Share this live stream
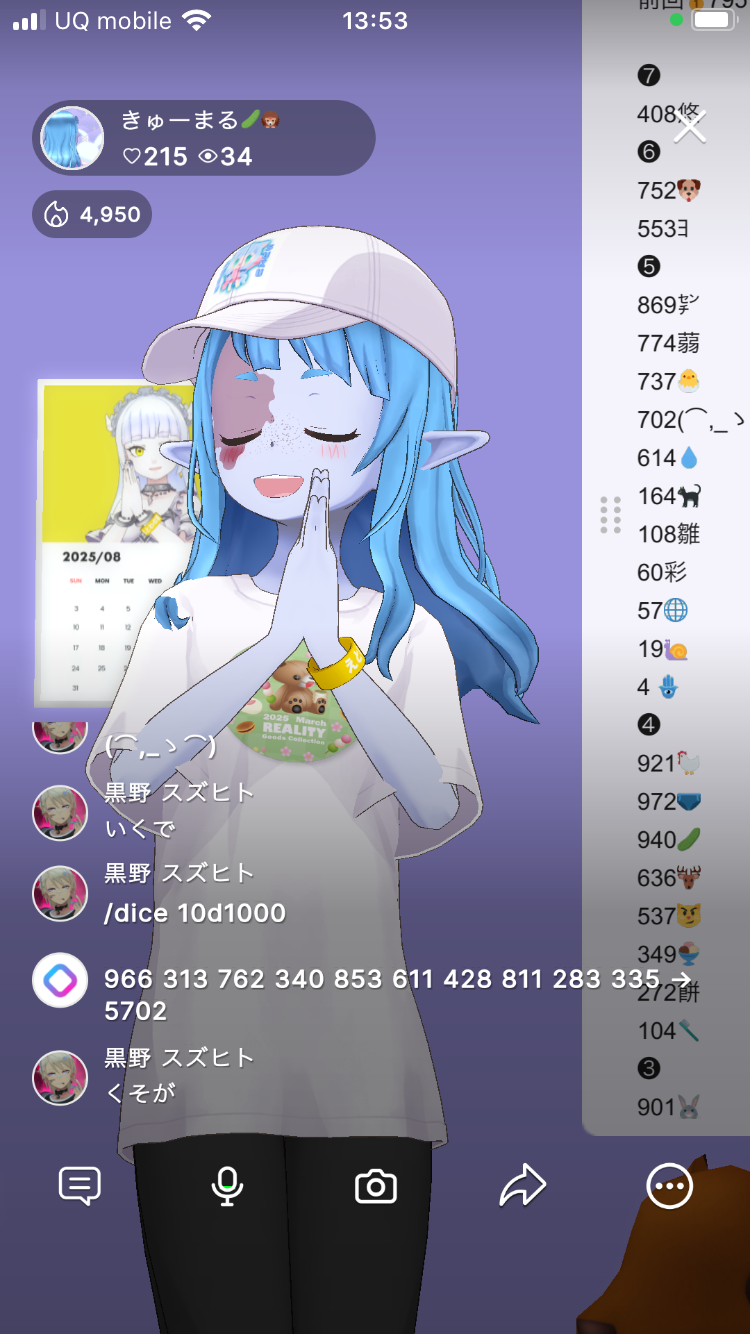This screenshot has height=1334, width=750. [x=523, y=1186]
